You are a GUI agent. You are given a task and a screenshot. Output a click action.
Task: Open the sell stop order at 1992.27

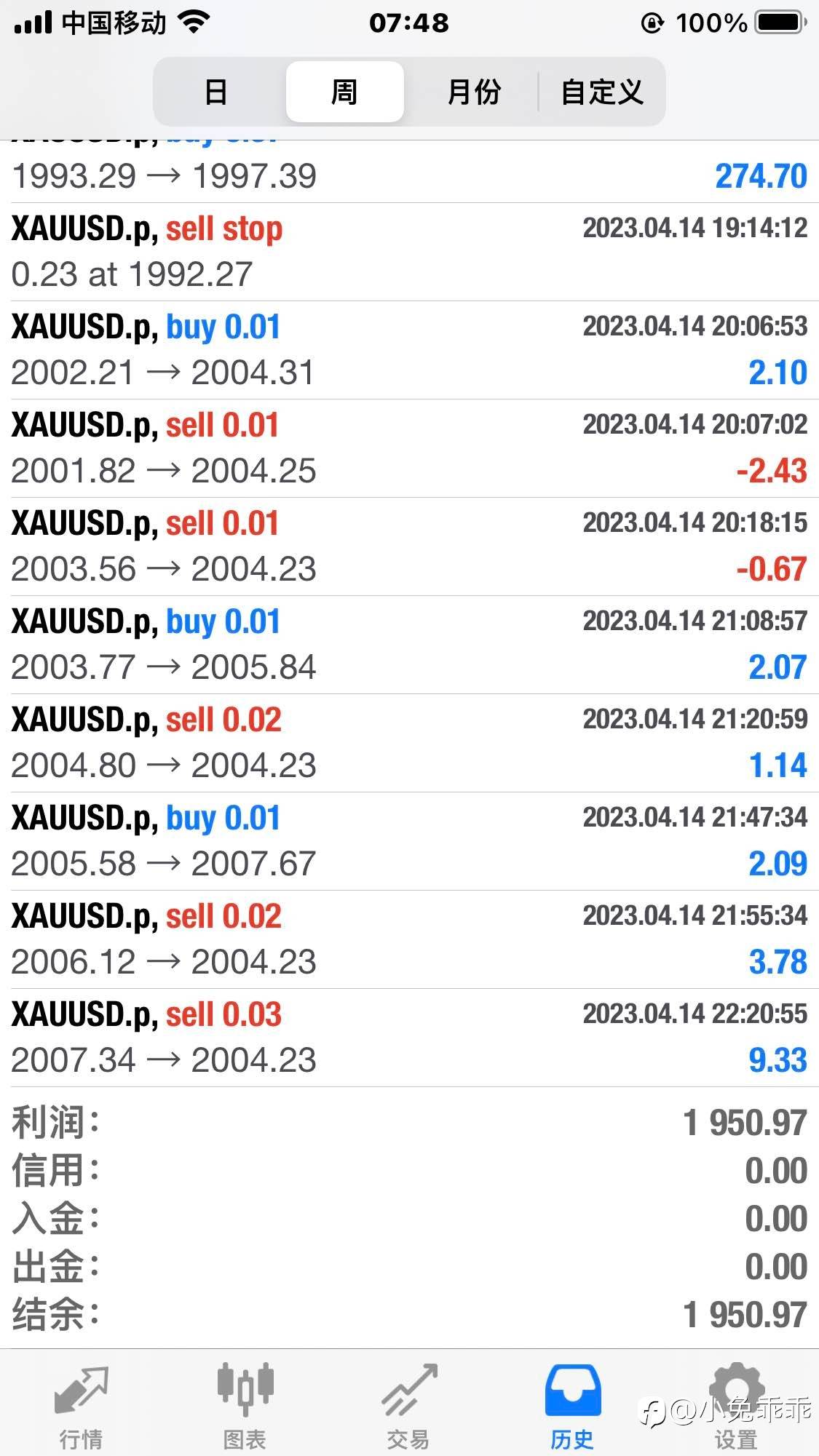click(x=409, y=252)
